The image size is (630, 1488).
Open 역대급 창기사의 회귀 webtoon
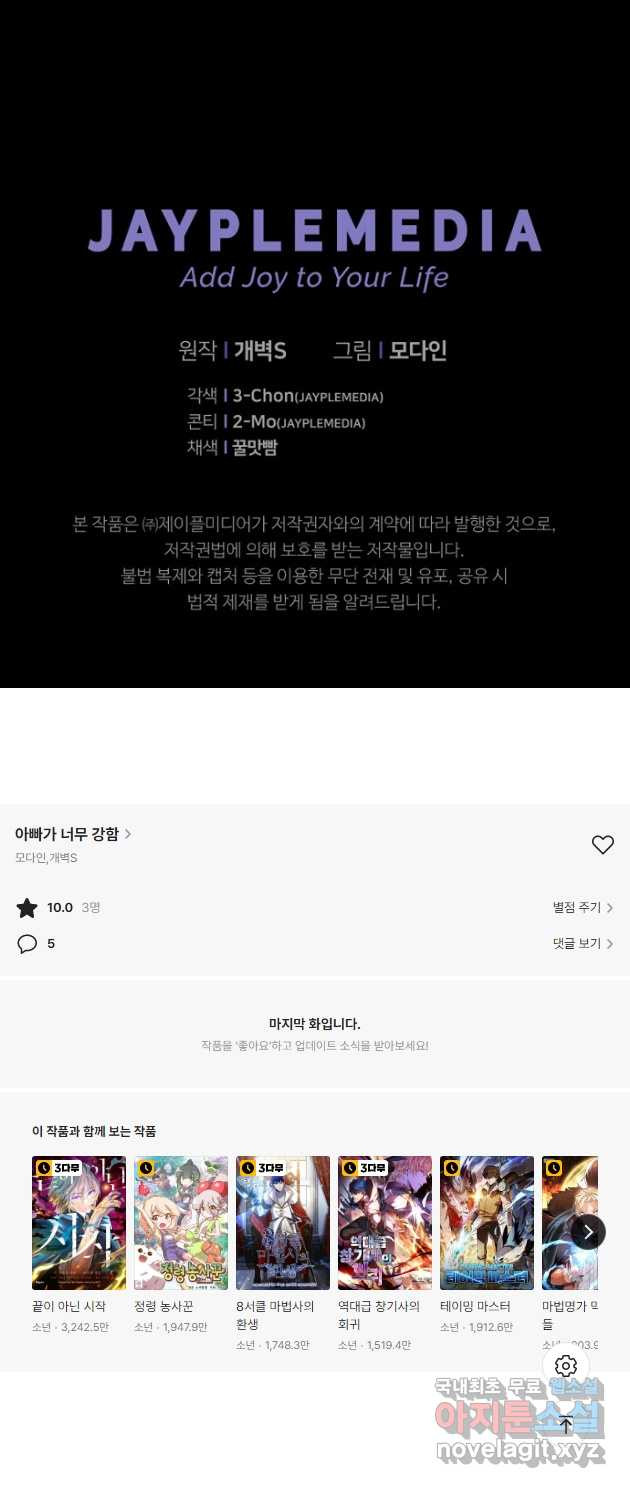click(x=385, y=1223)
